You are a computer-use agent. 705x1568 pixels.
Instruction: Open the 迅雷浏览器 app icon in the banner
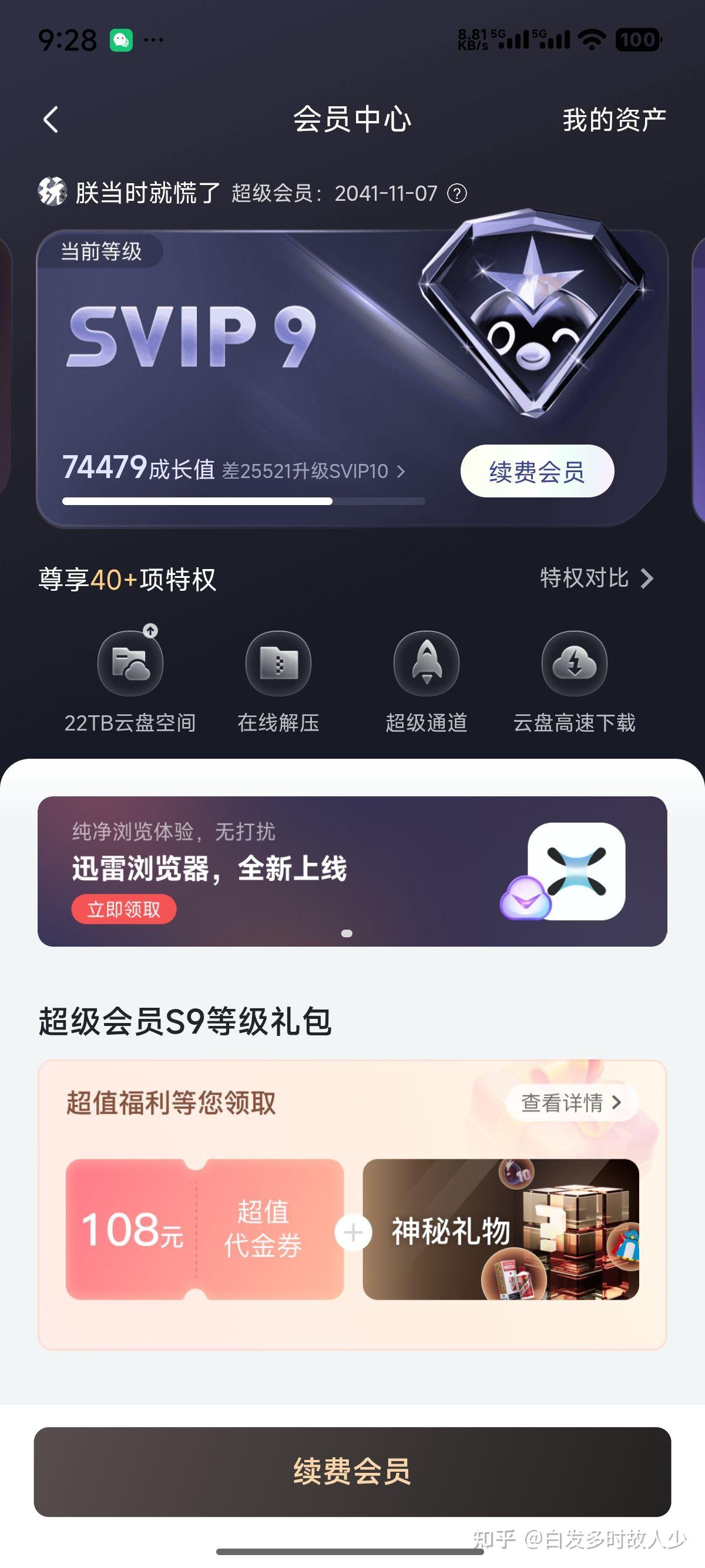pos(578,875)
